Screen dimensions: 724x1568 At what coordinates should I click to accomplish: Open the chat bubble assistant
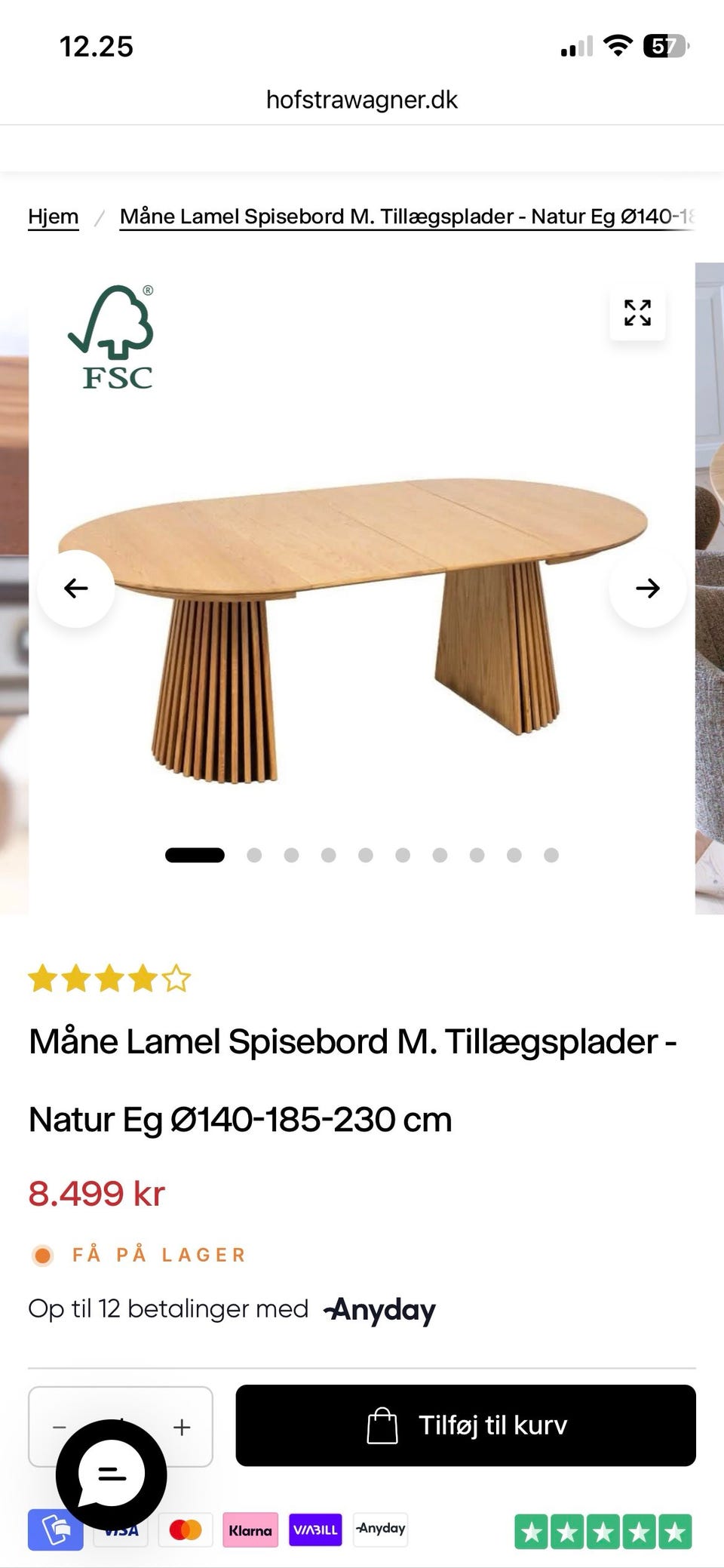coord(110,1471)
